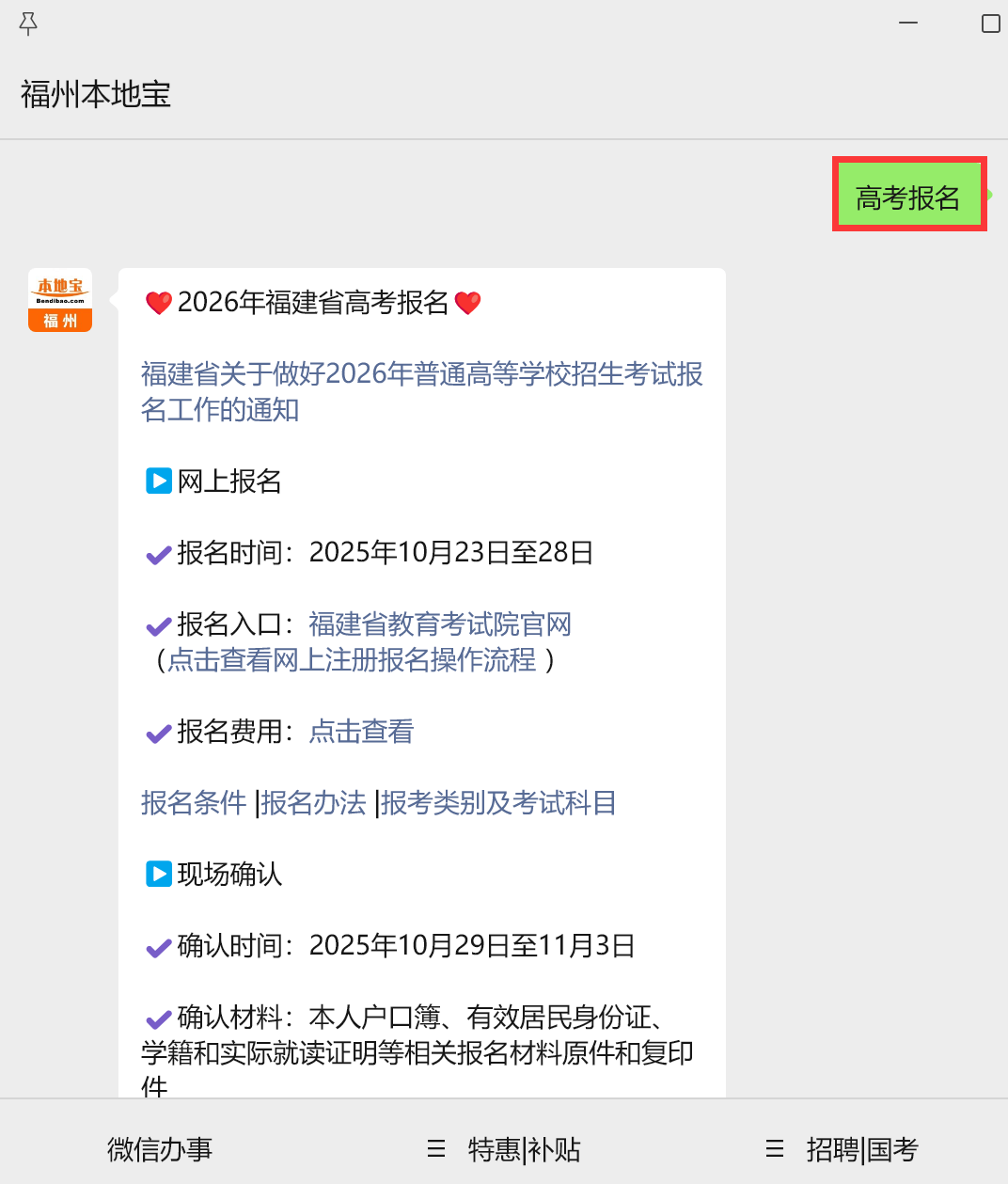This screenshot has height=1184, width=1008.
Task: Tap 点击查看 for 报名费用
Action: point(361,732)
